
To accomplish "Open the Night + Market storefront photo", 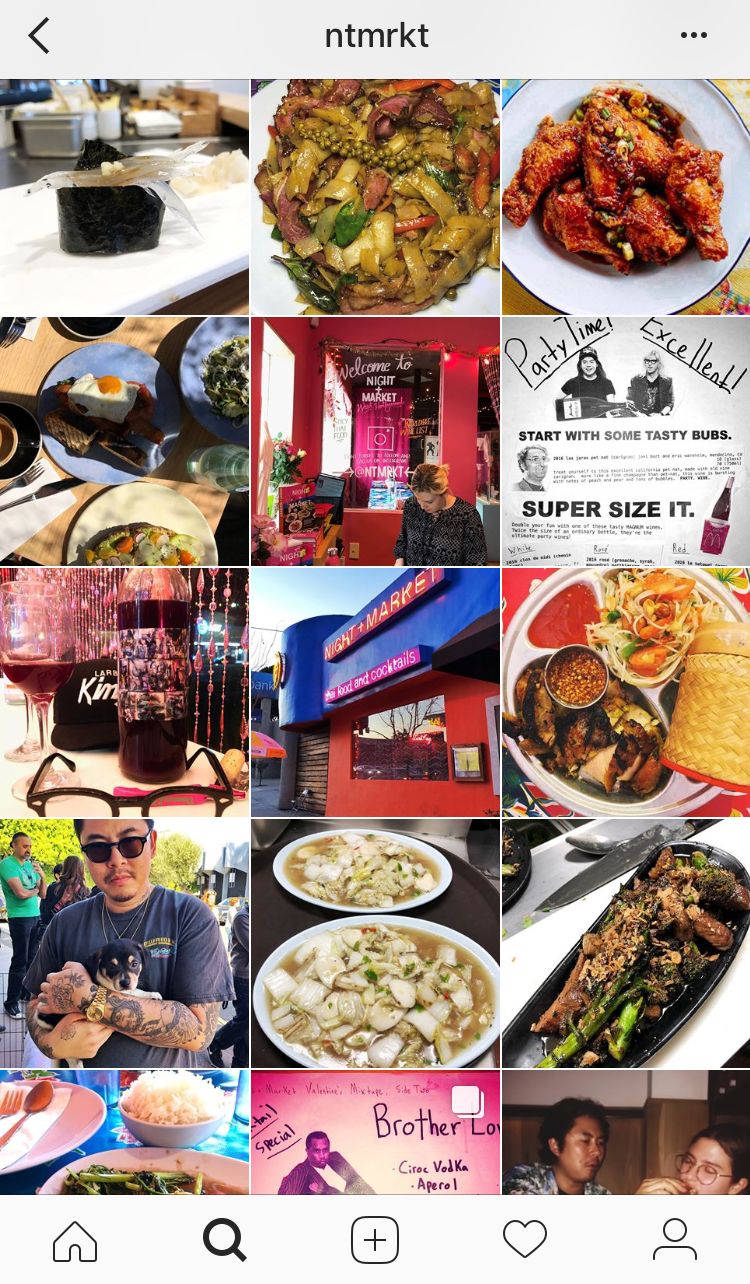I will pos(375,692).
